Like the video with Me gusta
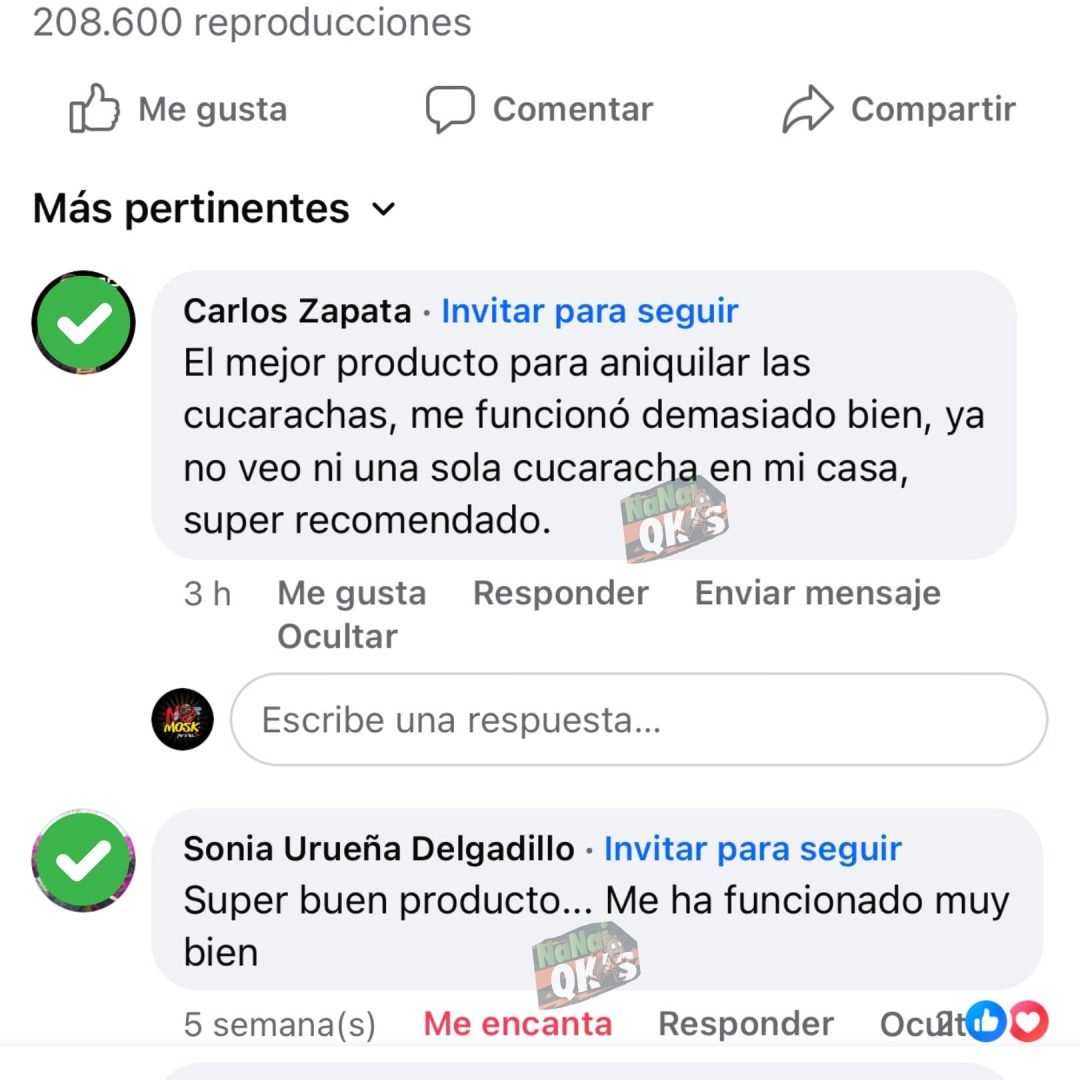The image size is (1080, 1080). tap(179, 109)
